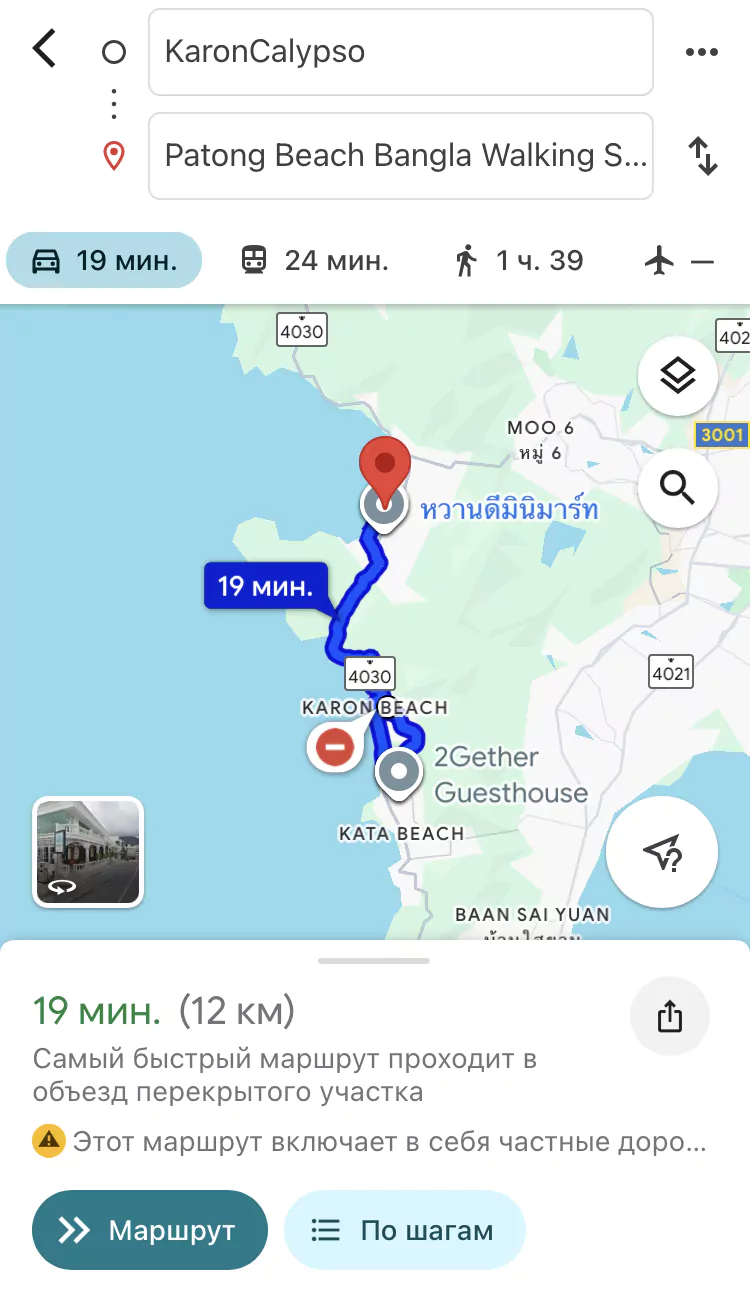This screenshot has height=1294, width=750.
Task: Edit the destination Patong Beach Bangla field
Action: pos(400,156)
